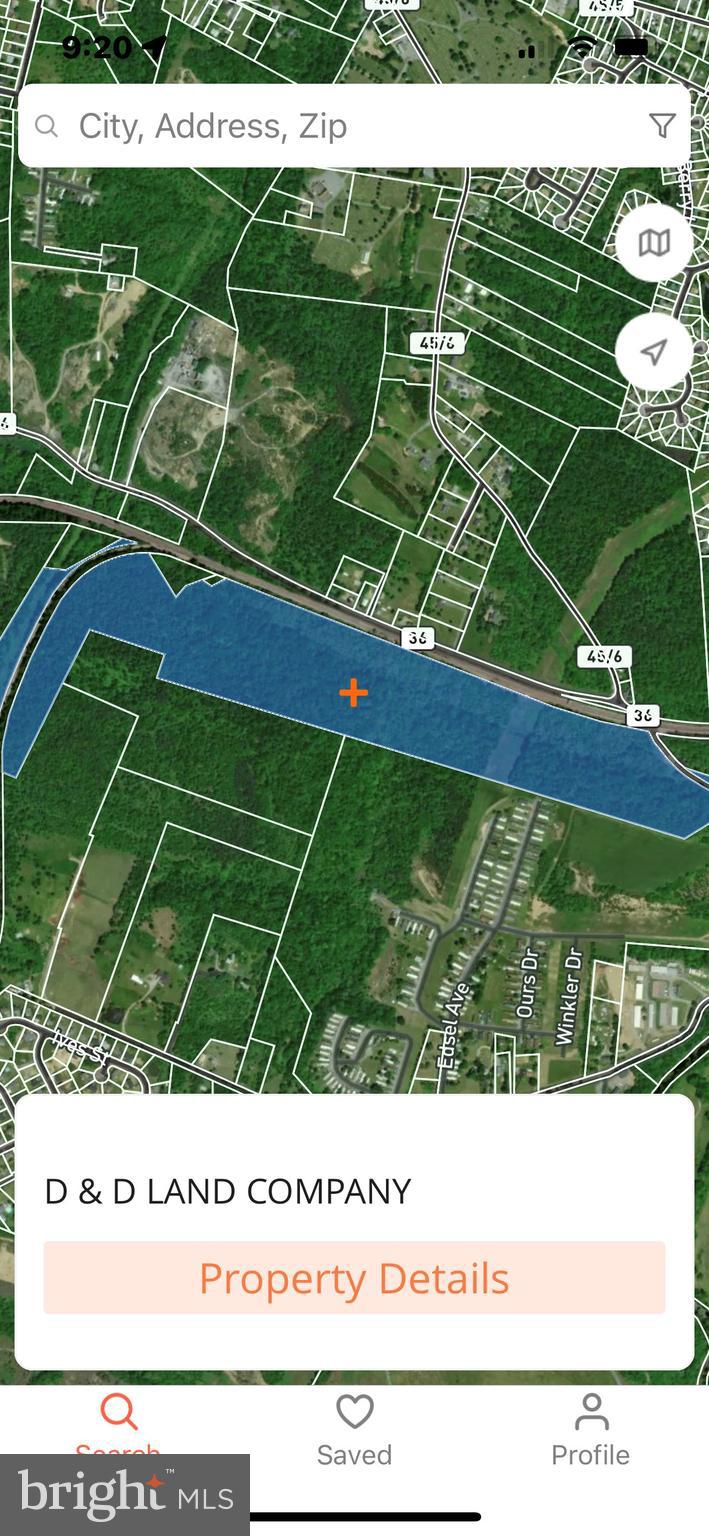This screenshot has height=1536, width=709.
Task: Open Property Details for D & D Land Company
Action: point(354,1277)
